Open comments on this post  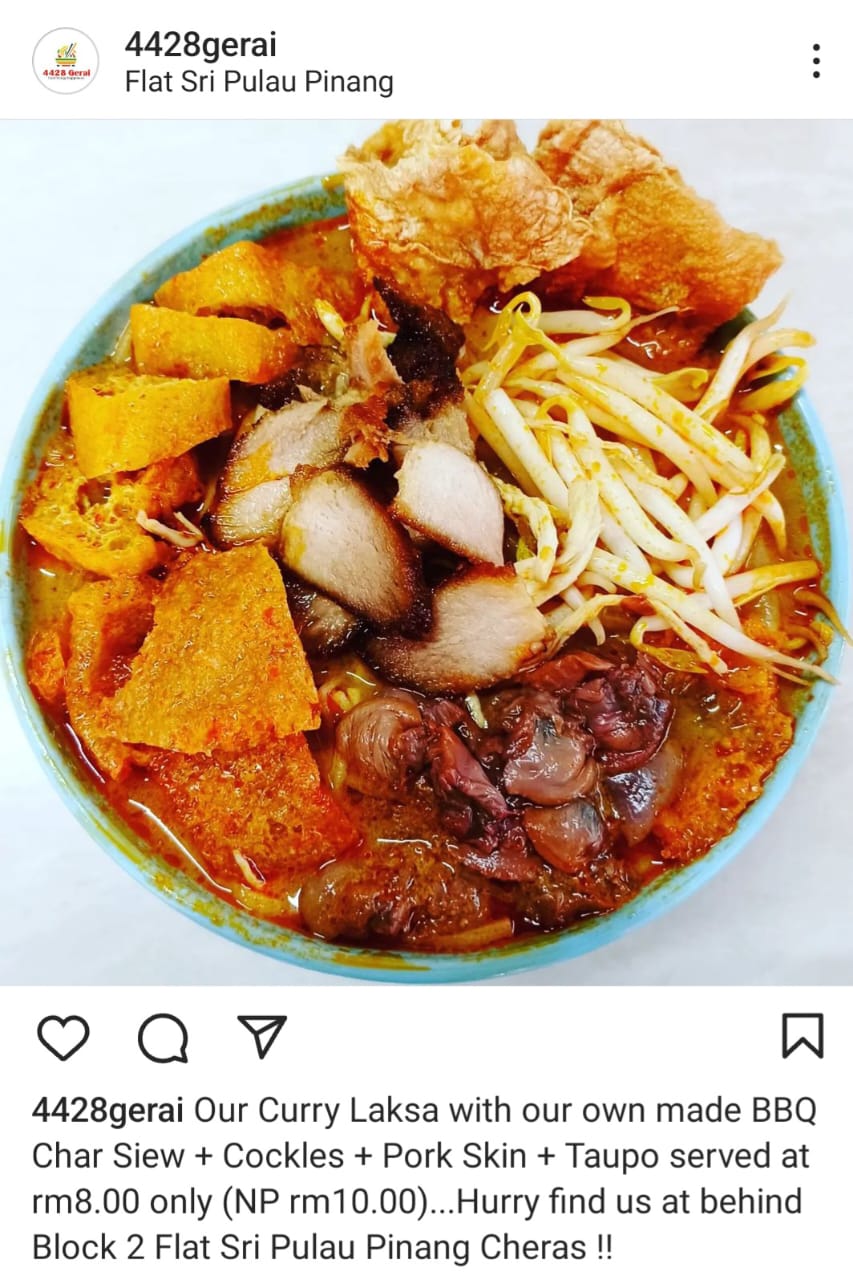[162, 1037]
